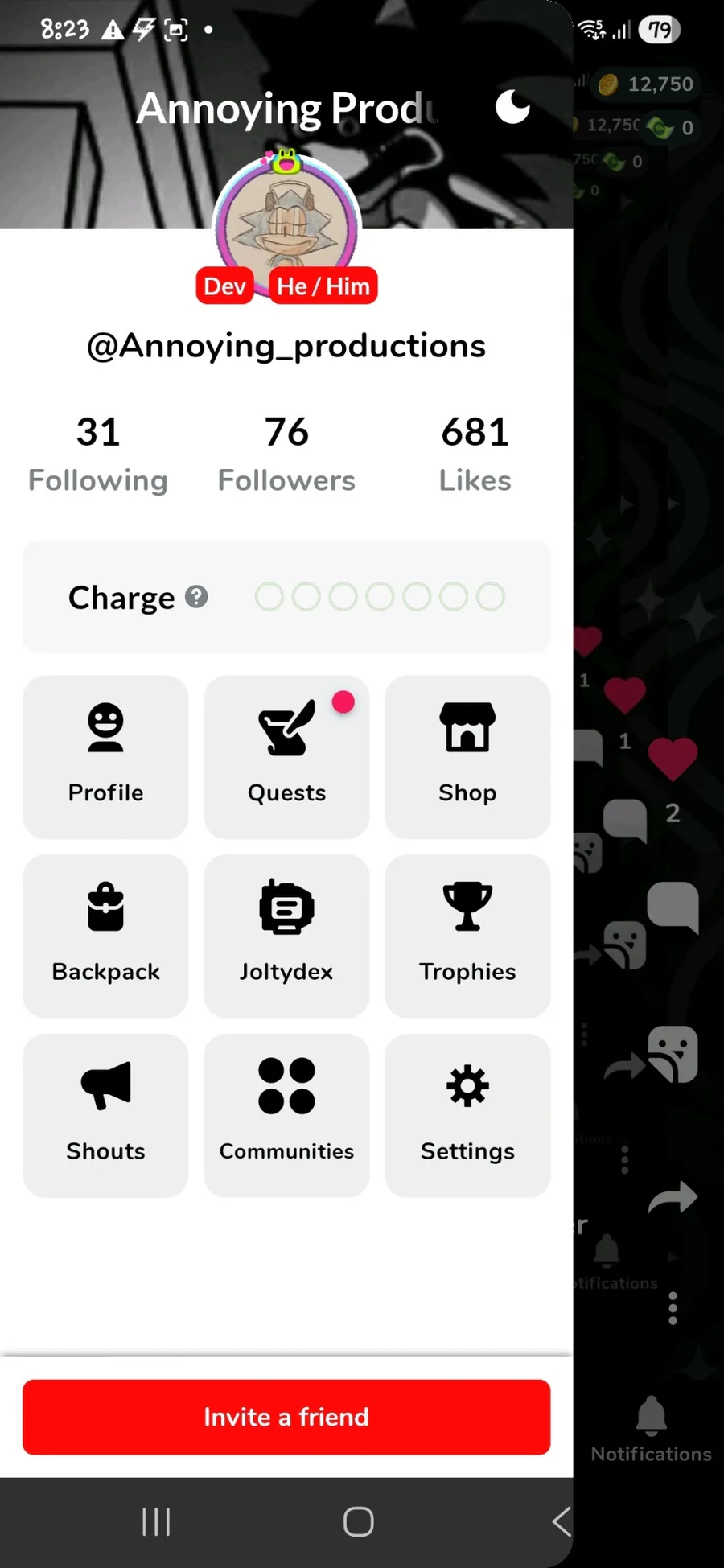View the Followers list

pyautogui.click(x=286, y=454)
